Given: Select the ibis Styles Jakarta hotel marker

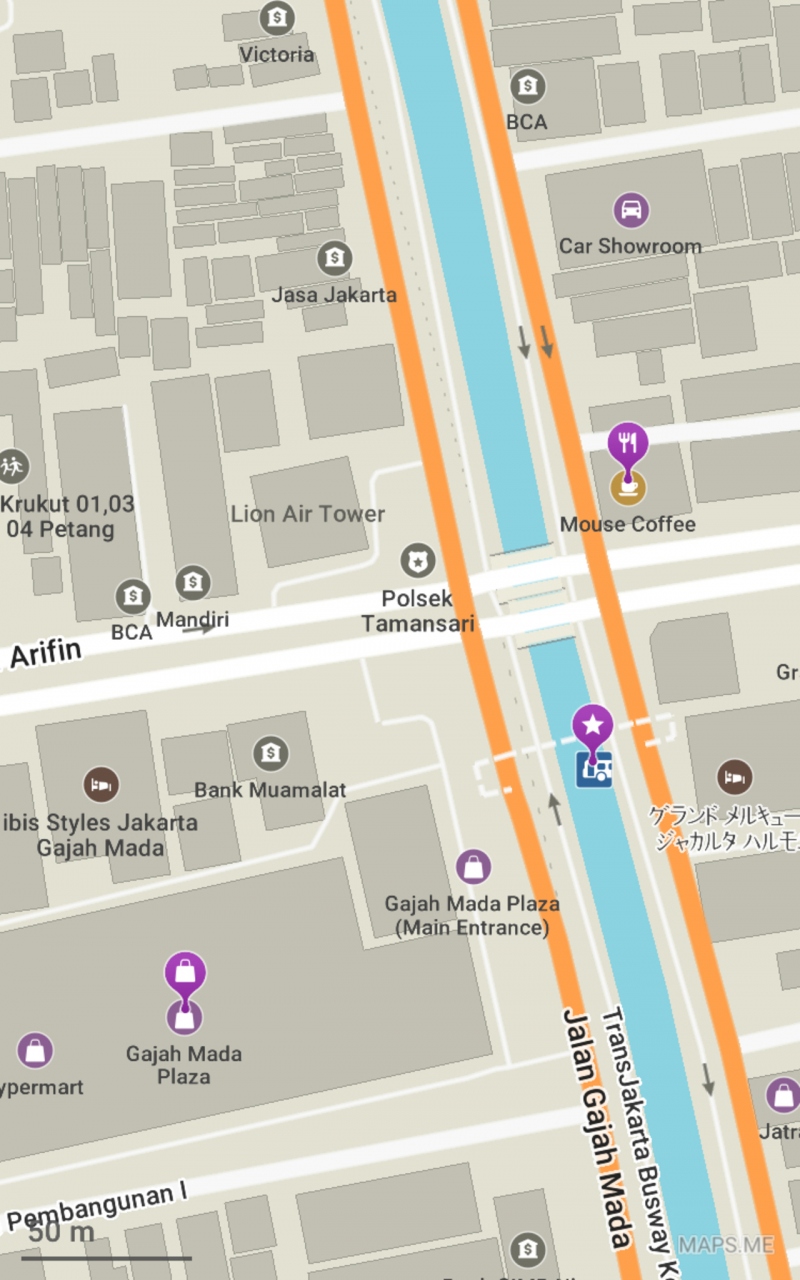Looking at the screenshot, I should click(x=101, y=784).
